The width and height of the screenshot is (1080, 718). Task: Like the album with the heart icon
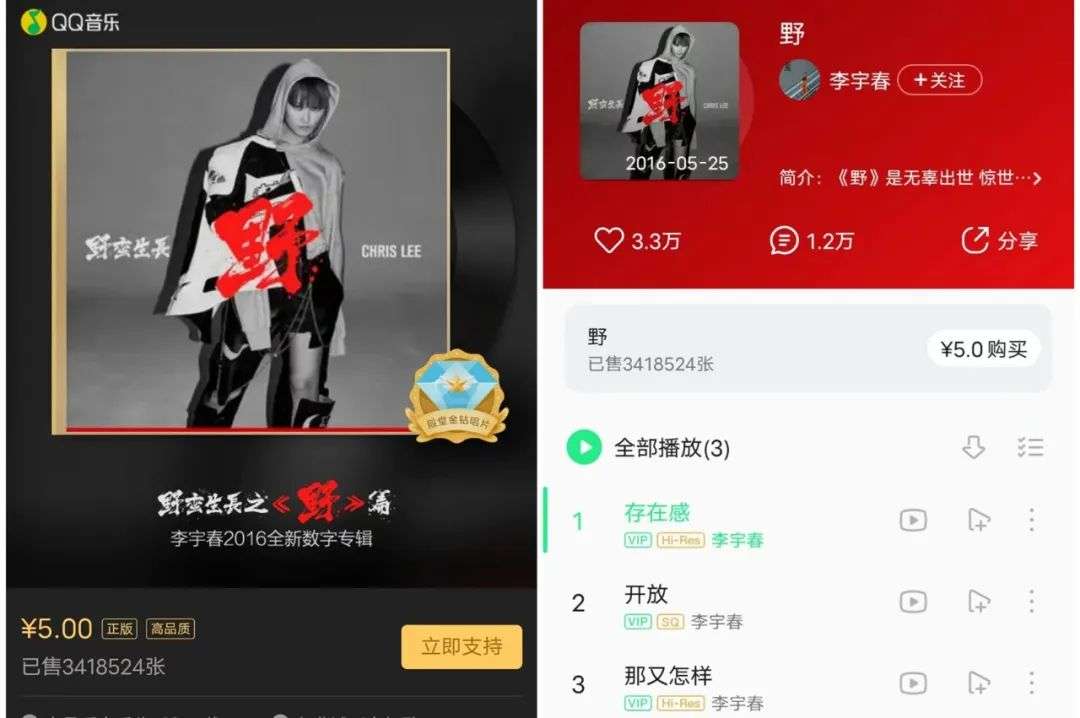click(609, 240)
